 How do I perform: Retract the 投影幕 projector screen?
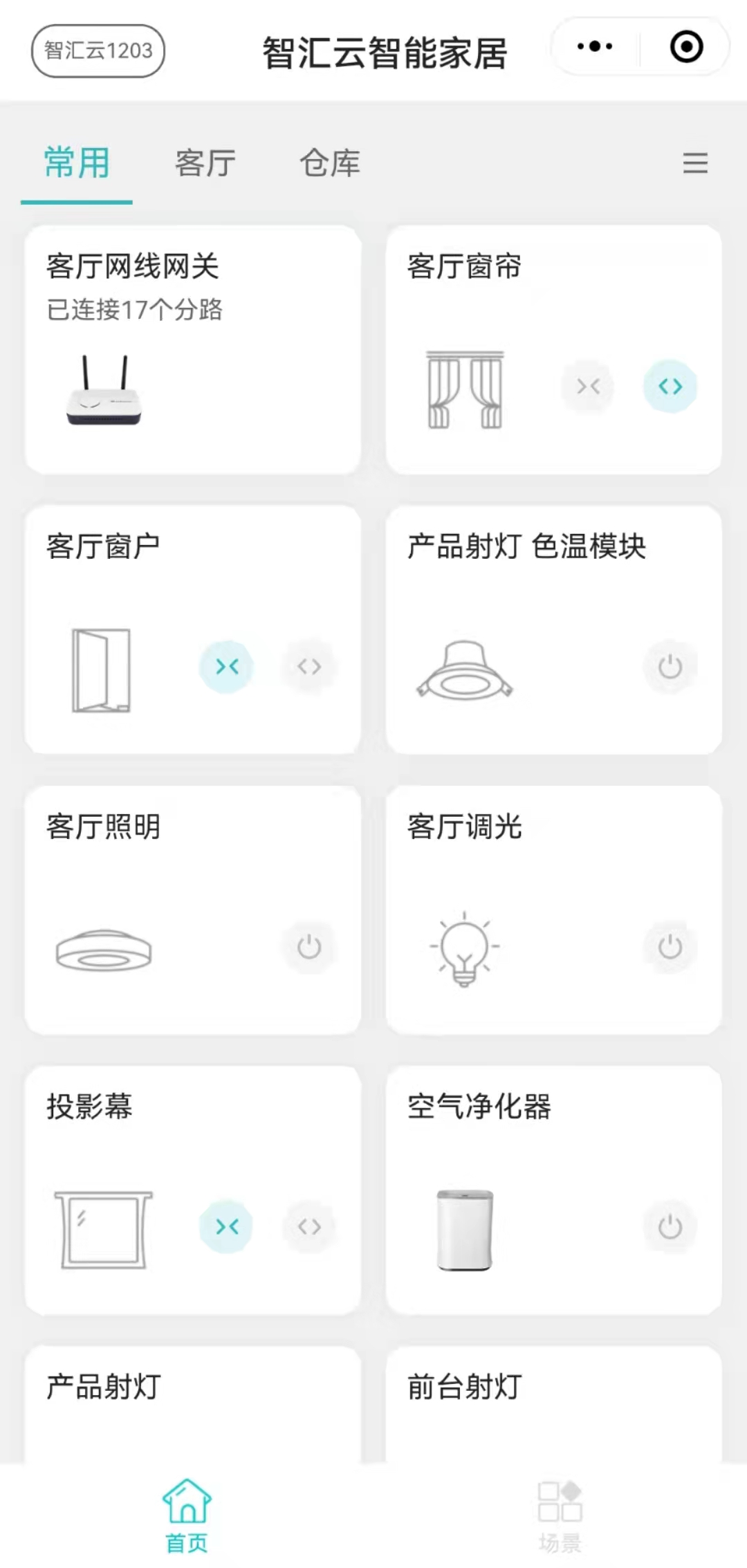pos(227,1227)
